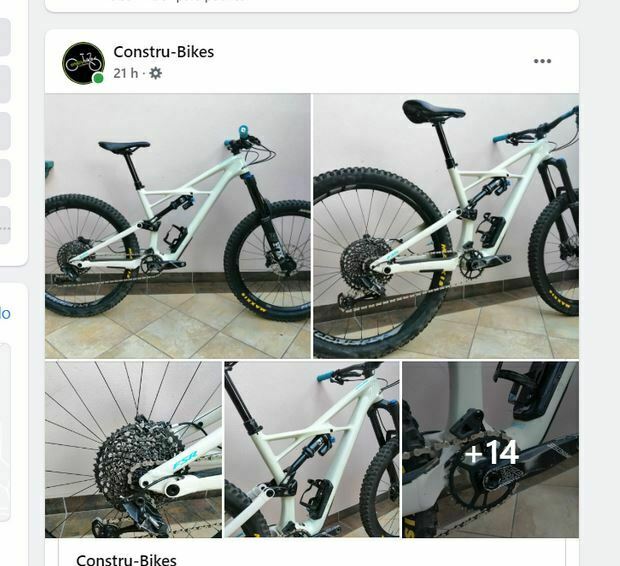Open the post's 21 h timestamp
The image size is (620, 566).
click(x=125, y=74)
